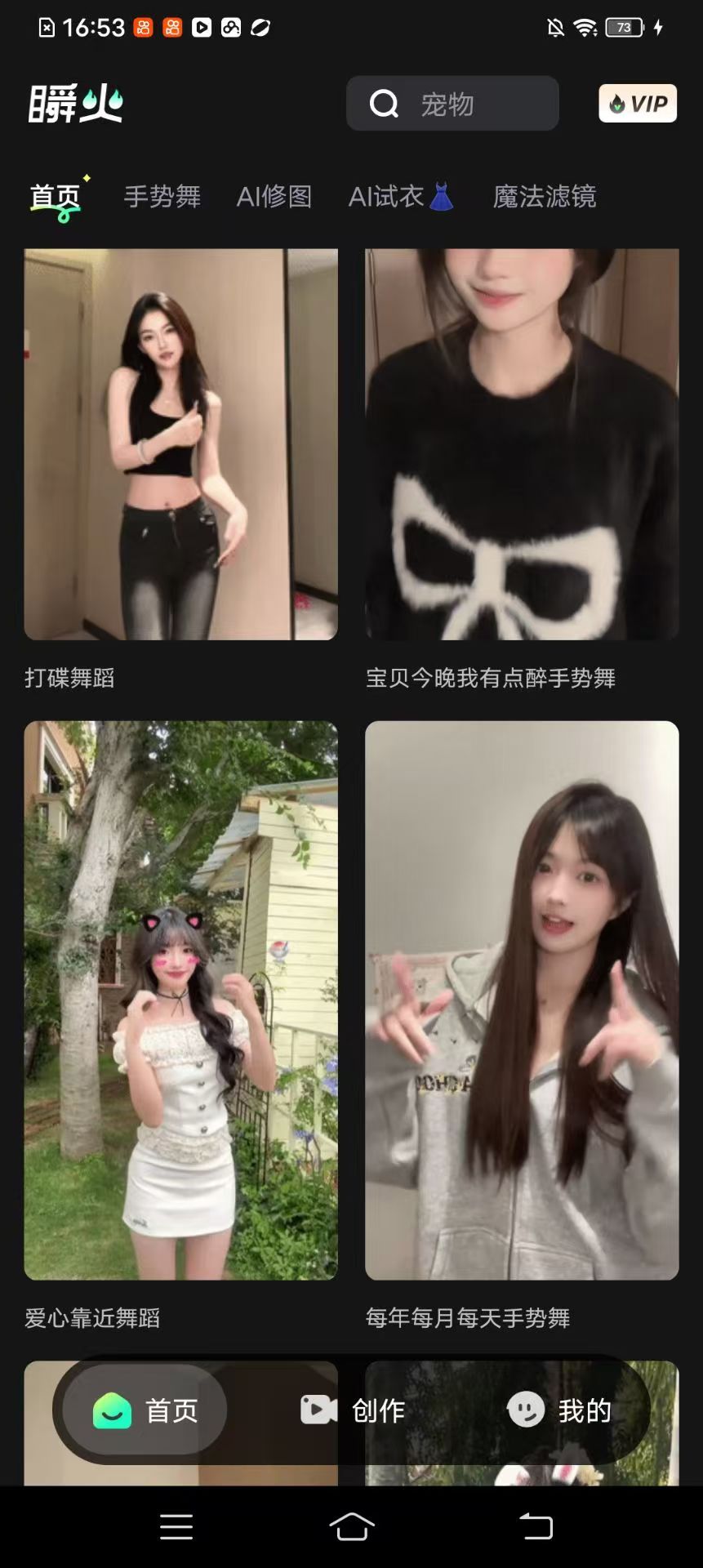Open the 瞬火 app logo
The height and width of the screenshot is (1568, 703).
click(x=75, y=103)
